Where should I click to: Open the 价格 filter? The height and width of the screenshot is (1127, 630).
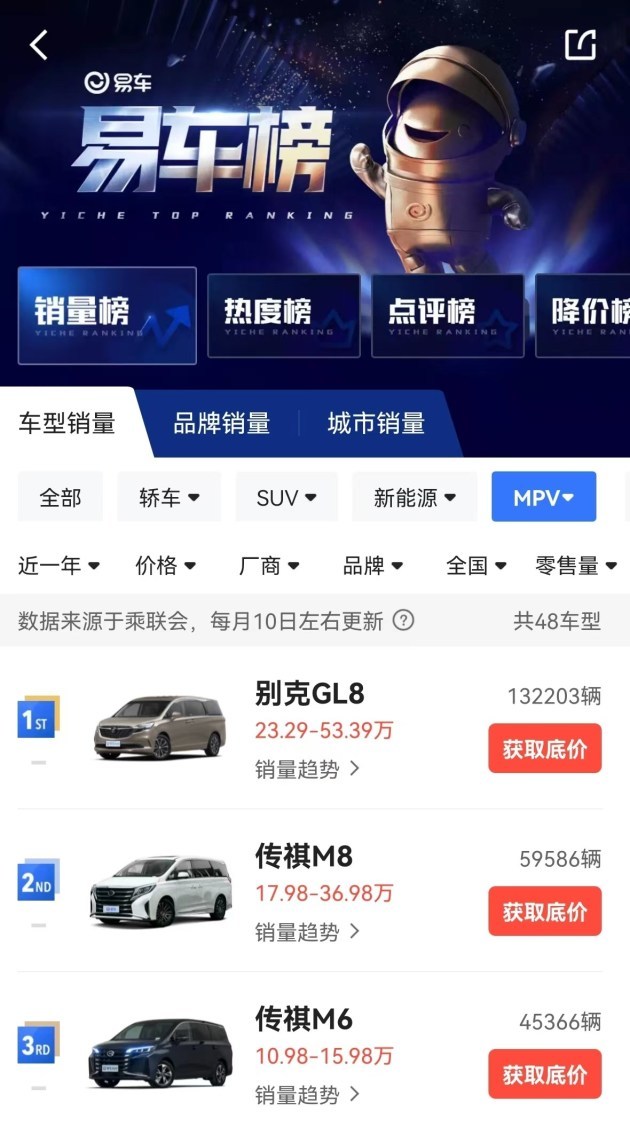pyautogui.click(x=165, y=566)
